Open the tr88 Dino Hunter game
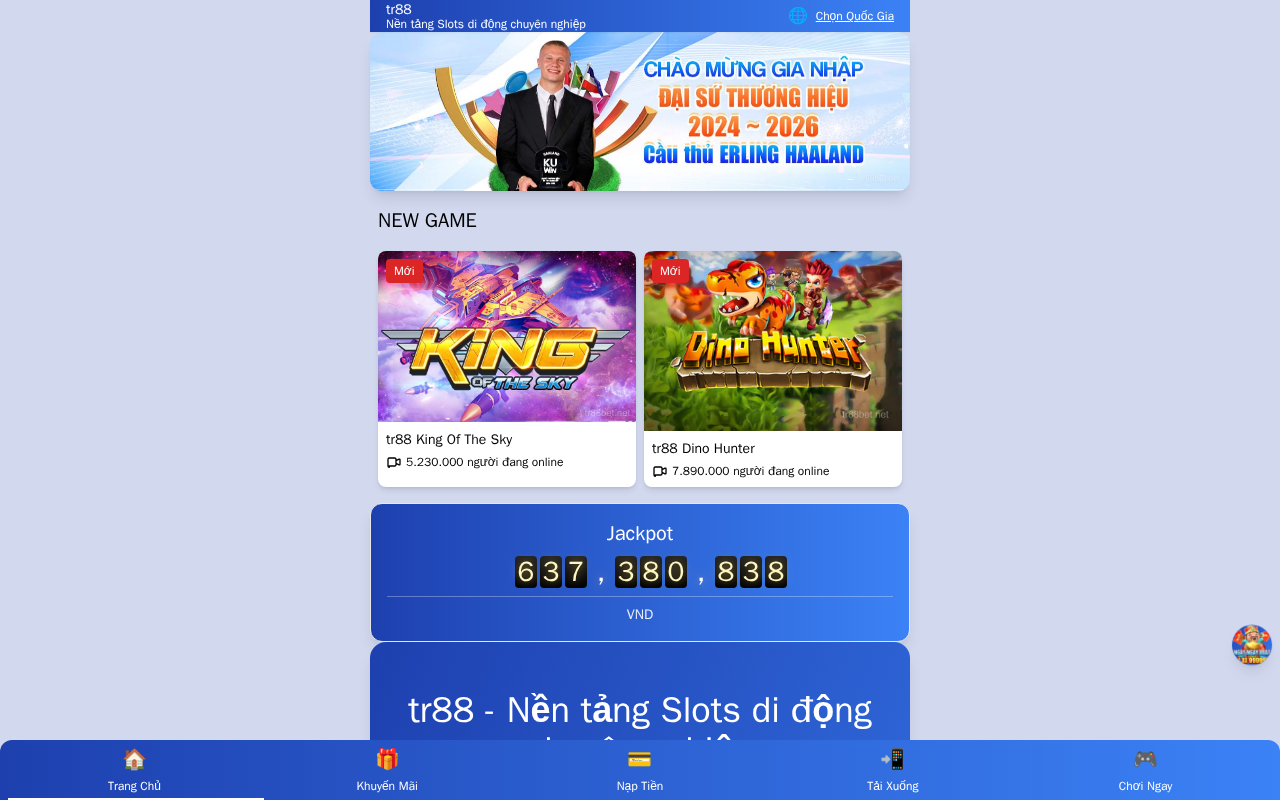1280x800 pixels. (x=773, y=369)
